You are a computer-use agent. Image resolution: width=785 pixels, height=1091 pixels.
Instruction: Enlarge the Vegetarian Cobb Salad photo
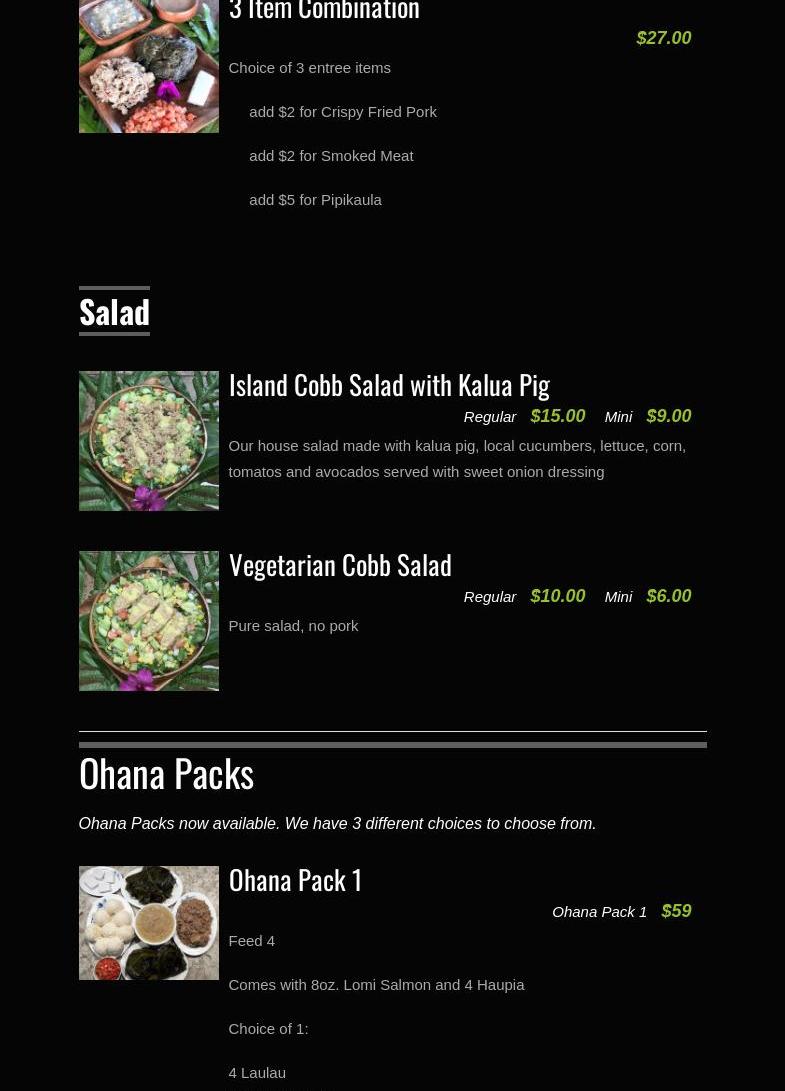(x=148, y=621)
